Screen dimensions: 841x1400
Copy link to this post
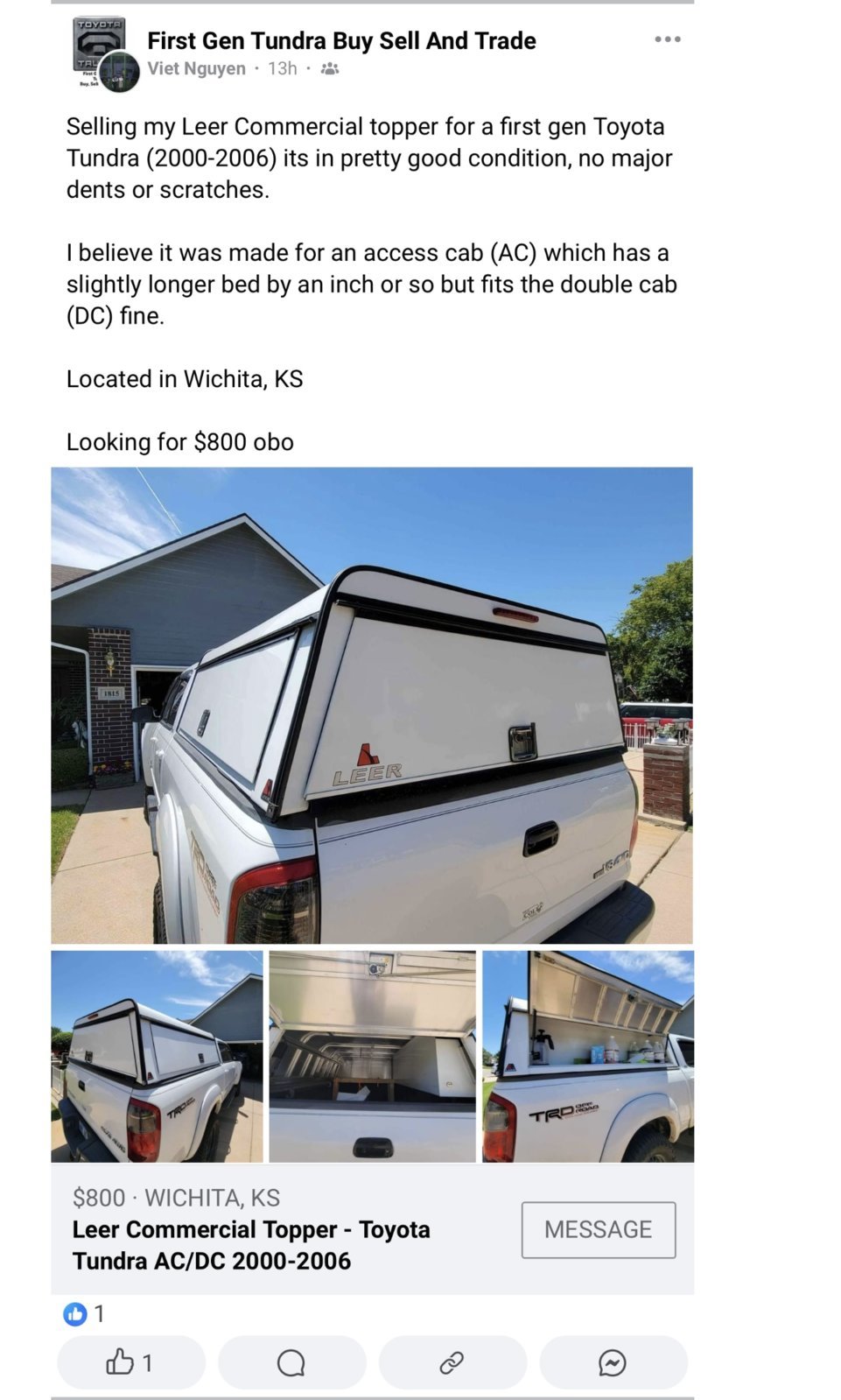click(x=452, y=1362)
